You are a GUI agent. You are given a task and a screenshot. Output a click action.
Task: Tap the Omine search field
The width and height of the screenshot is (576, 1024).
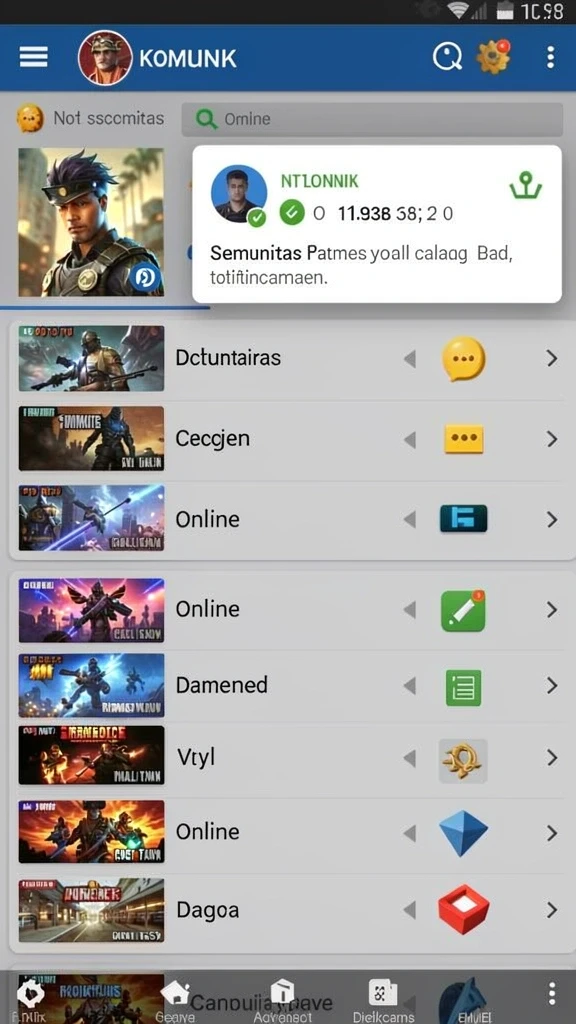(x=372, y=119)
